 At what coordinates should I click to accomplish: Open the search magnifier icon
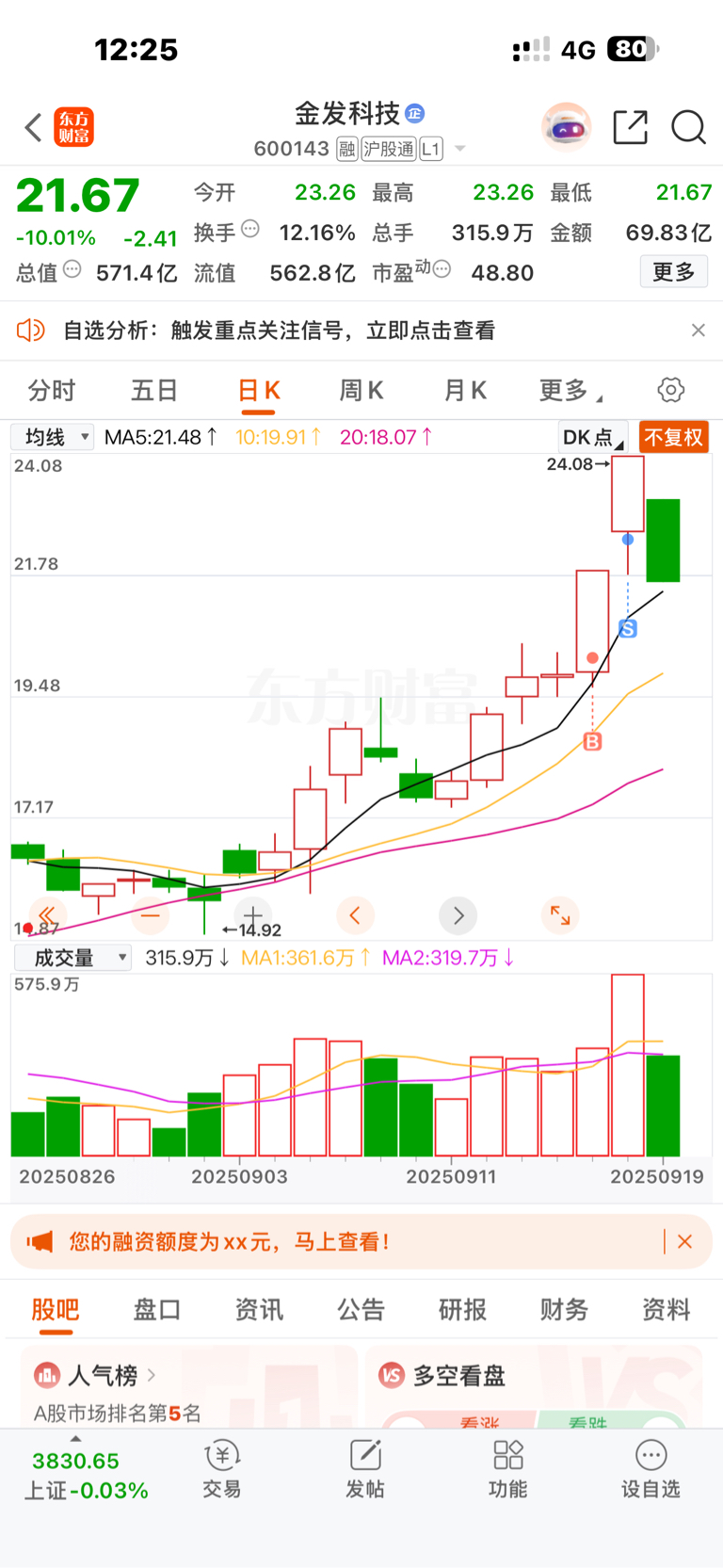[688, 127]
